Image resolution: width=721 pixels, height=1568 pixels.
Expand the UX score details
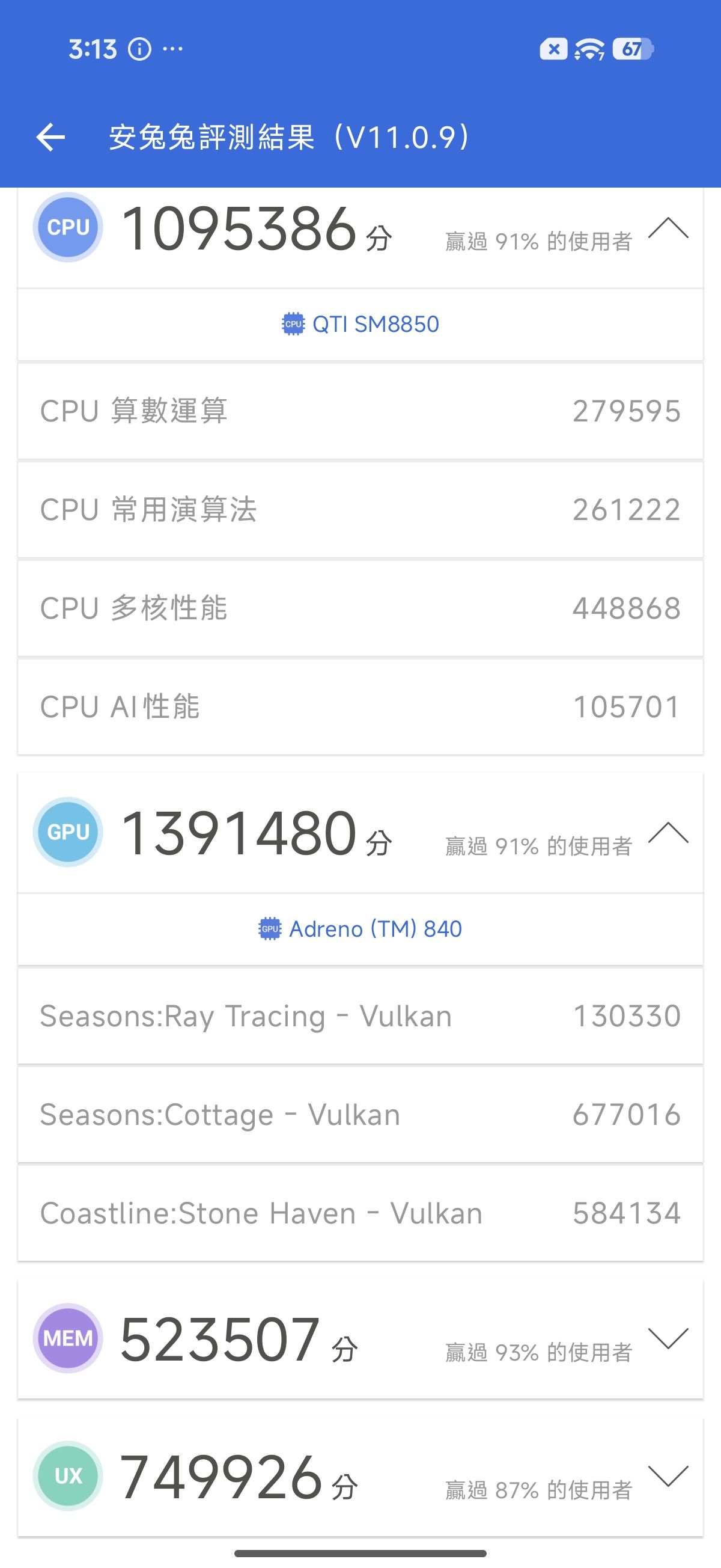[668, 1476]
